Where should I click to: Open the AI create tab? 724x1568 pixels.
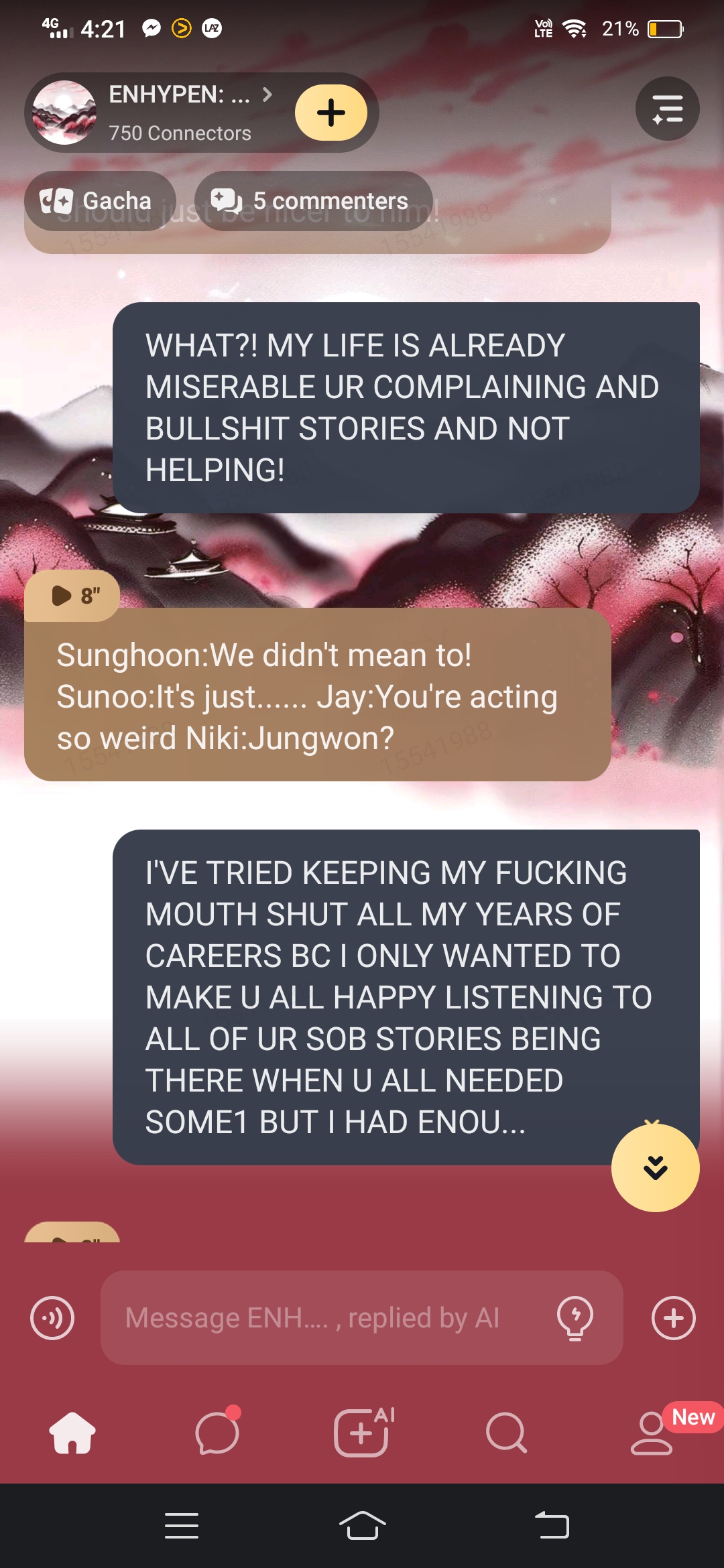pyautogui.click(x=362, y=1433)
